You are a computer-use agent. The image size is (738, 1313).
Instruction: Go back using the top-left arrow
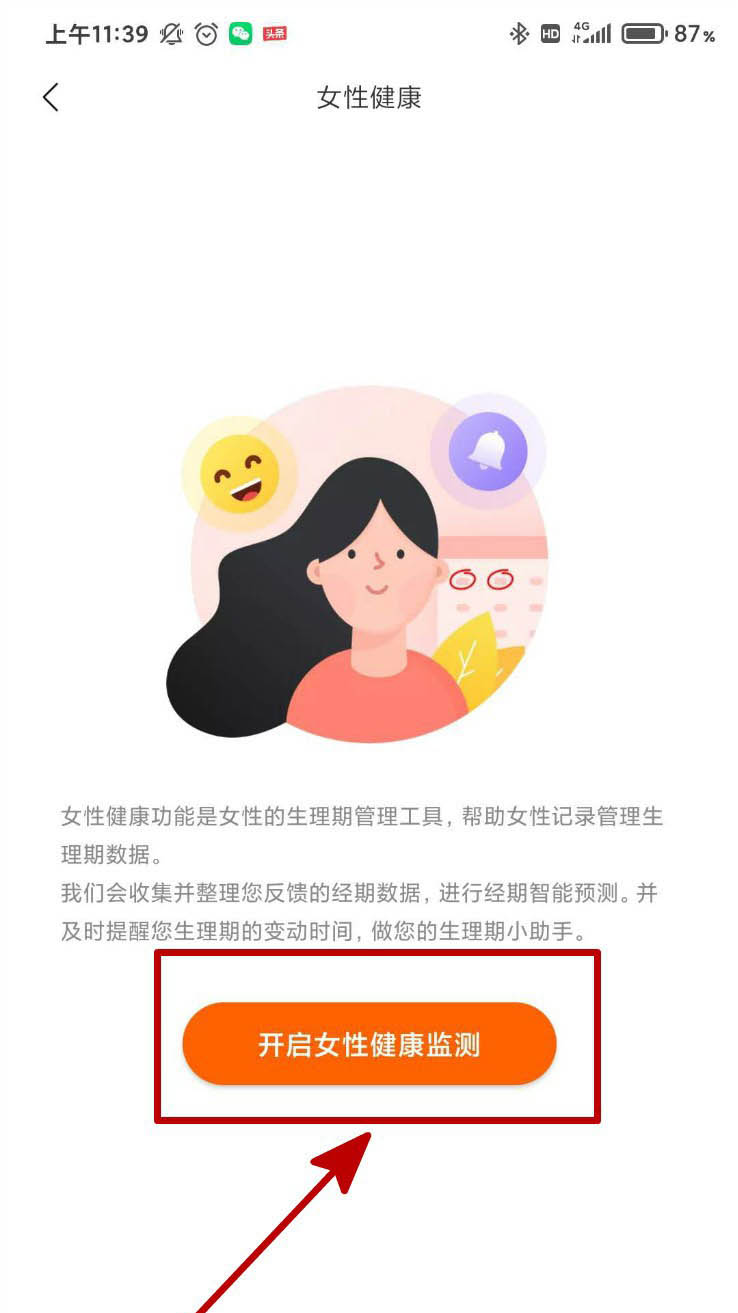51,97
